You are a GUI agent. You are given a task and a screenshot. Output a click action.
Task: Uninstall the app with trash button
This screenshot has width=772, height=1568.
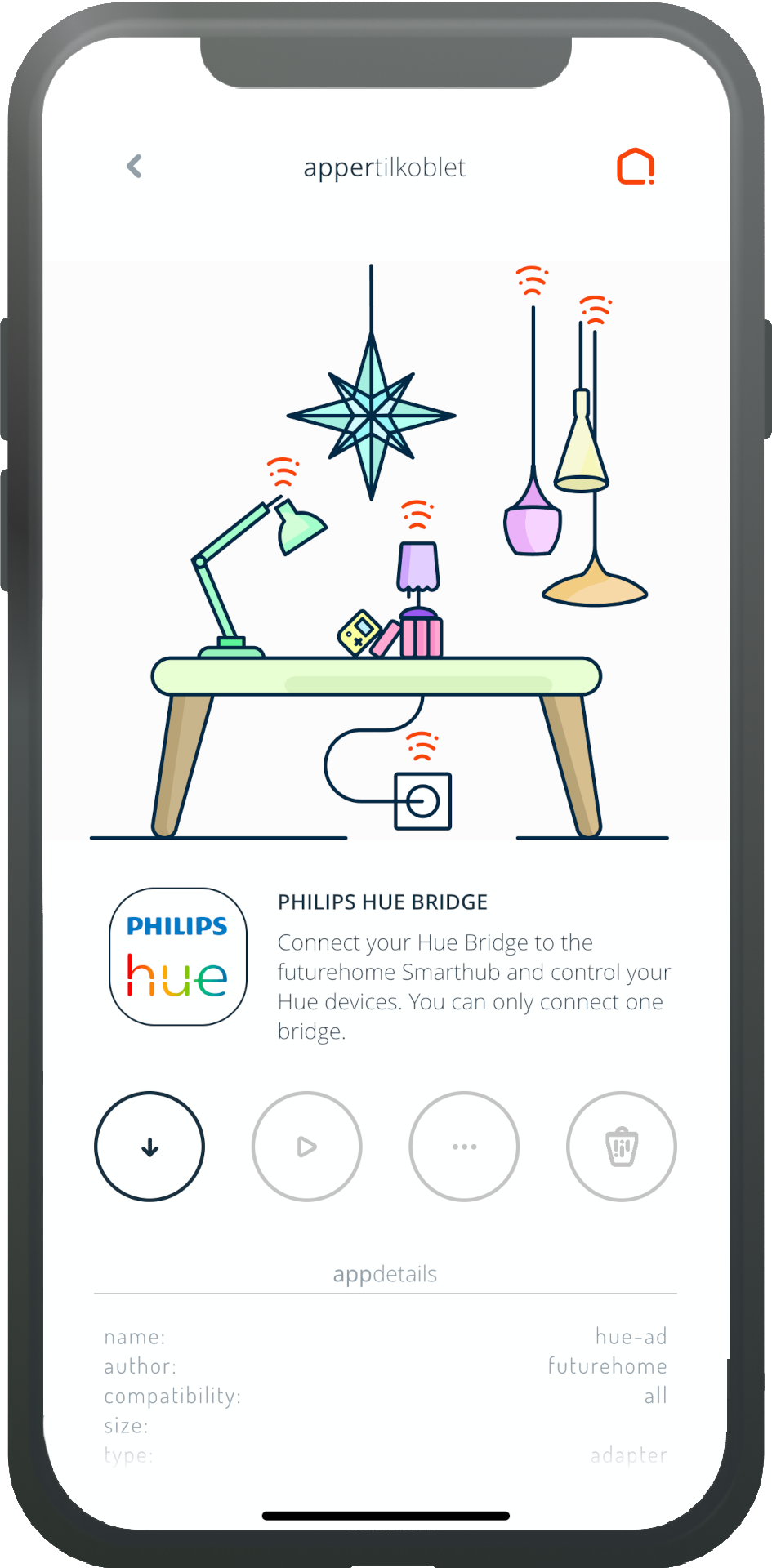pyautogui.click(x=622, y=1147)
